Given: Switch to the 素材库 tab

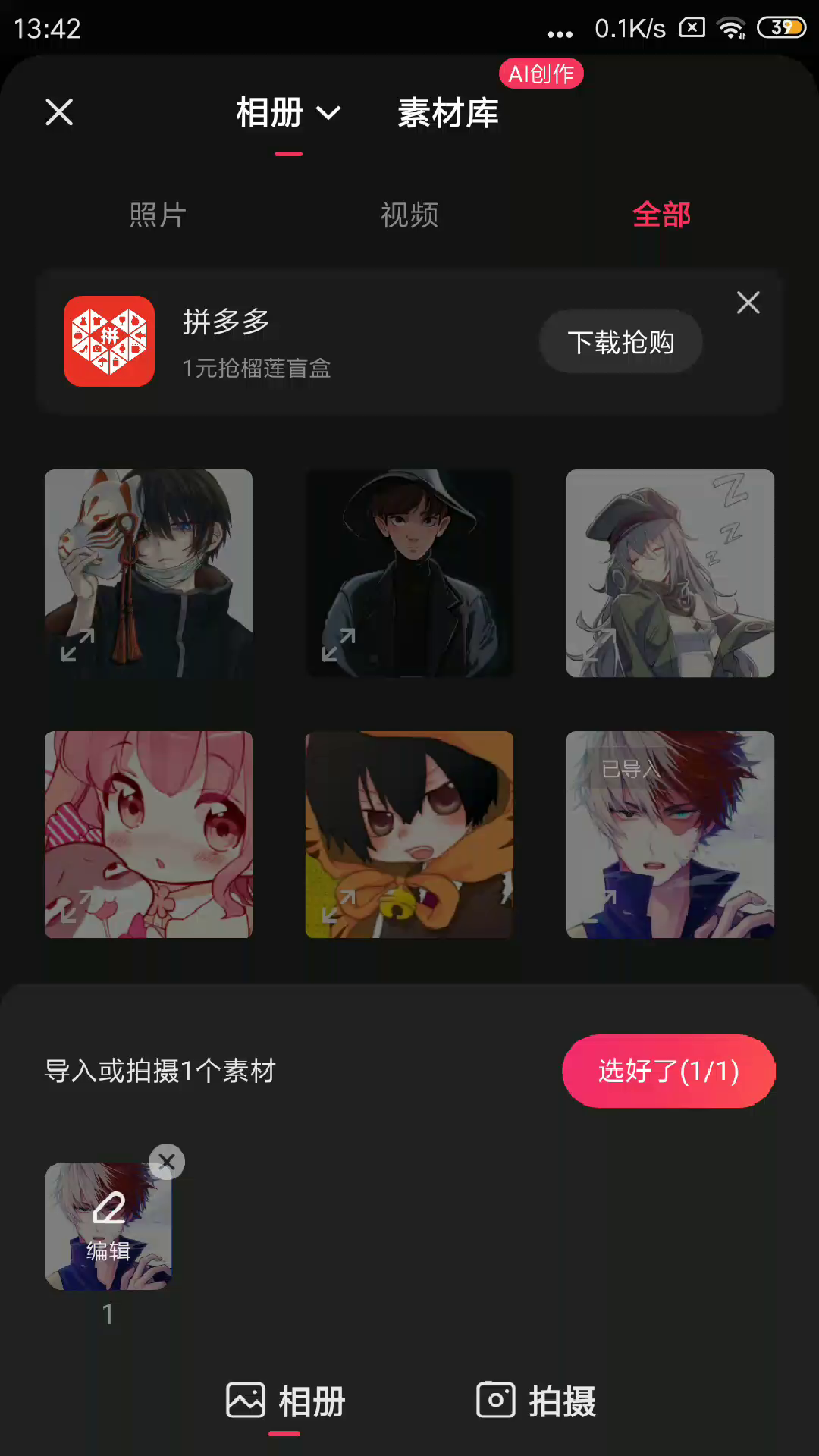Looking at the screenshot, I should coord(448,113).
